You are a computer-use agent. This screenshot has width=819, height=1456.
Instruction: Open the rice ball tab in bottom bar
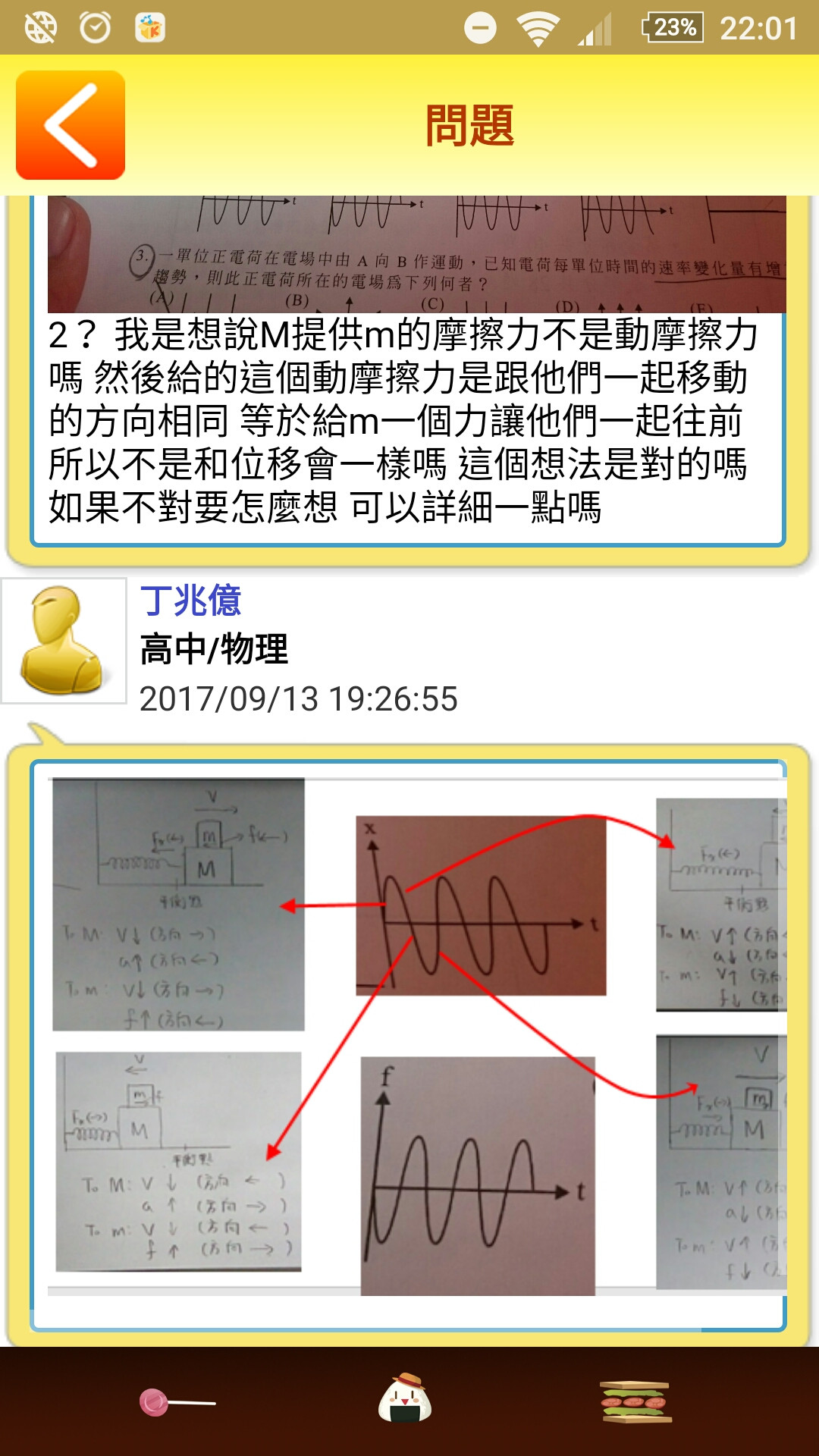coord(405,1399)
